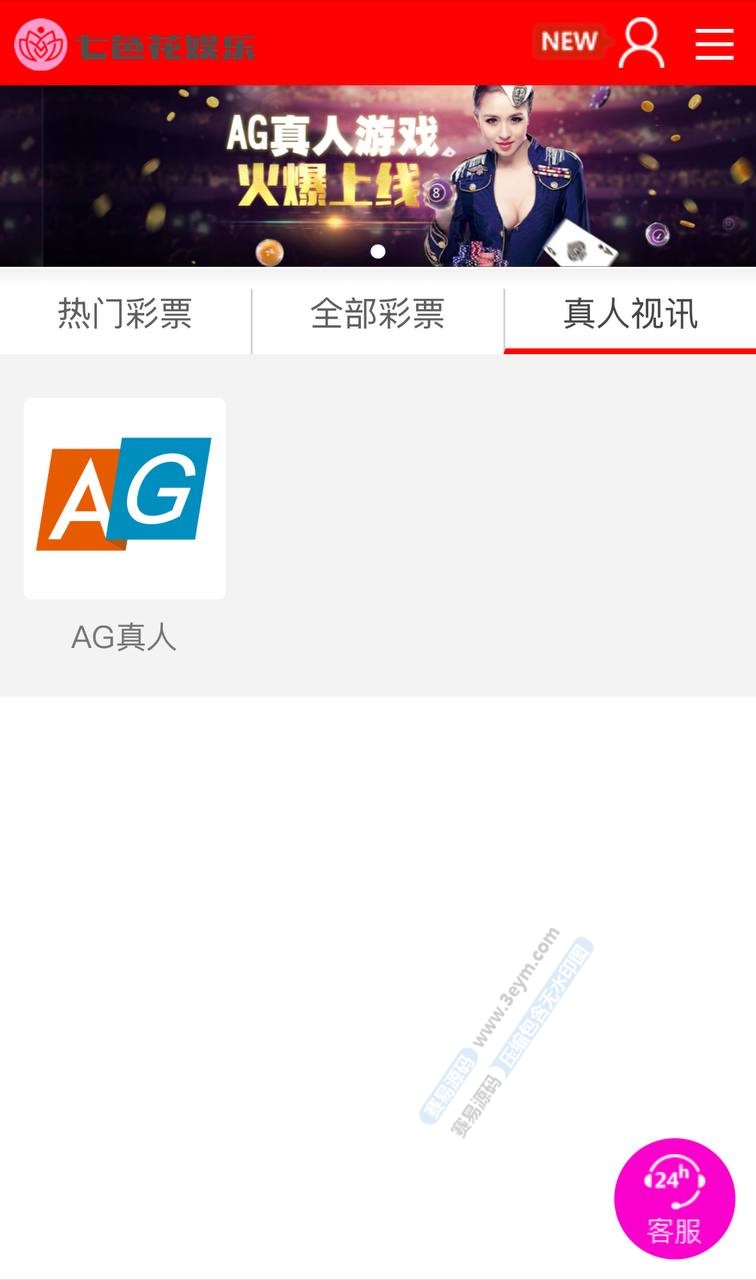Switch to the 全部彩票 tab
The height and width of the screenshot is (1280, 756).
point(377,315)
